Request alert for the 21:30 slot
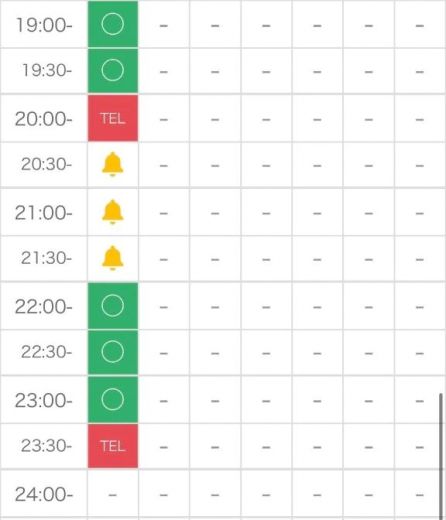Screen dimensions: 446x520 pos(113,258)
